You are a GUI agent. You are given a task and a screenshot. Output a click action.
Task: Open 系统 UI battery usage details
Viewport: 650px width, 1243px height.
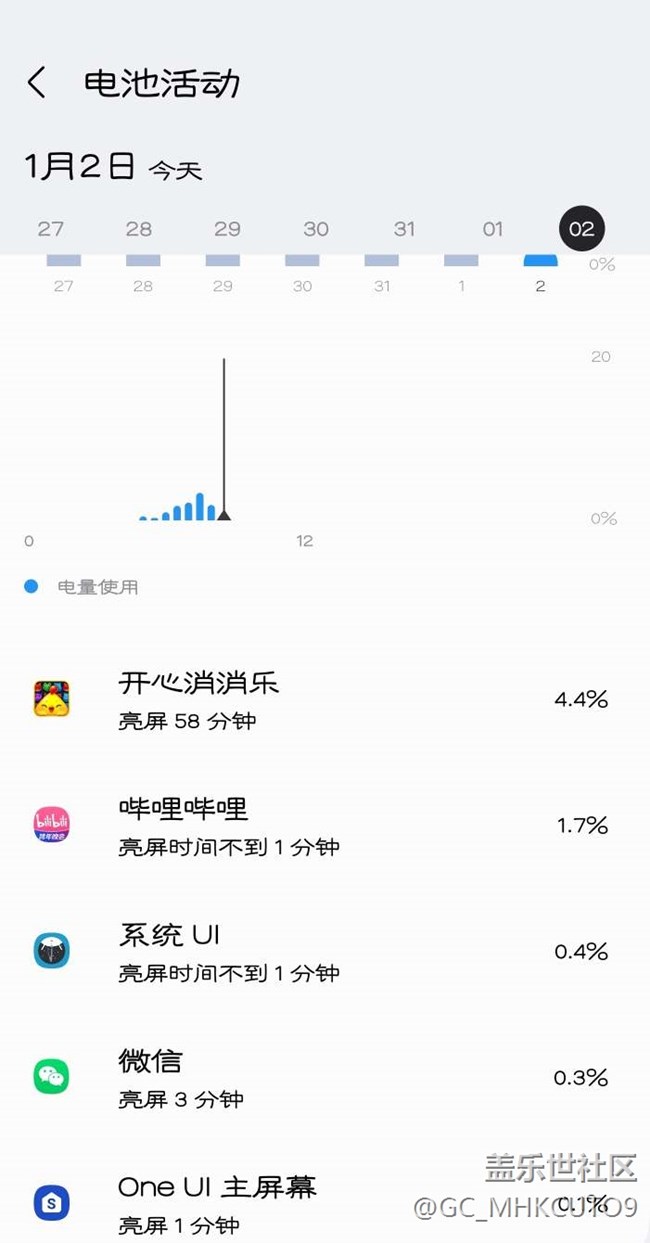coord(324,952)
